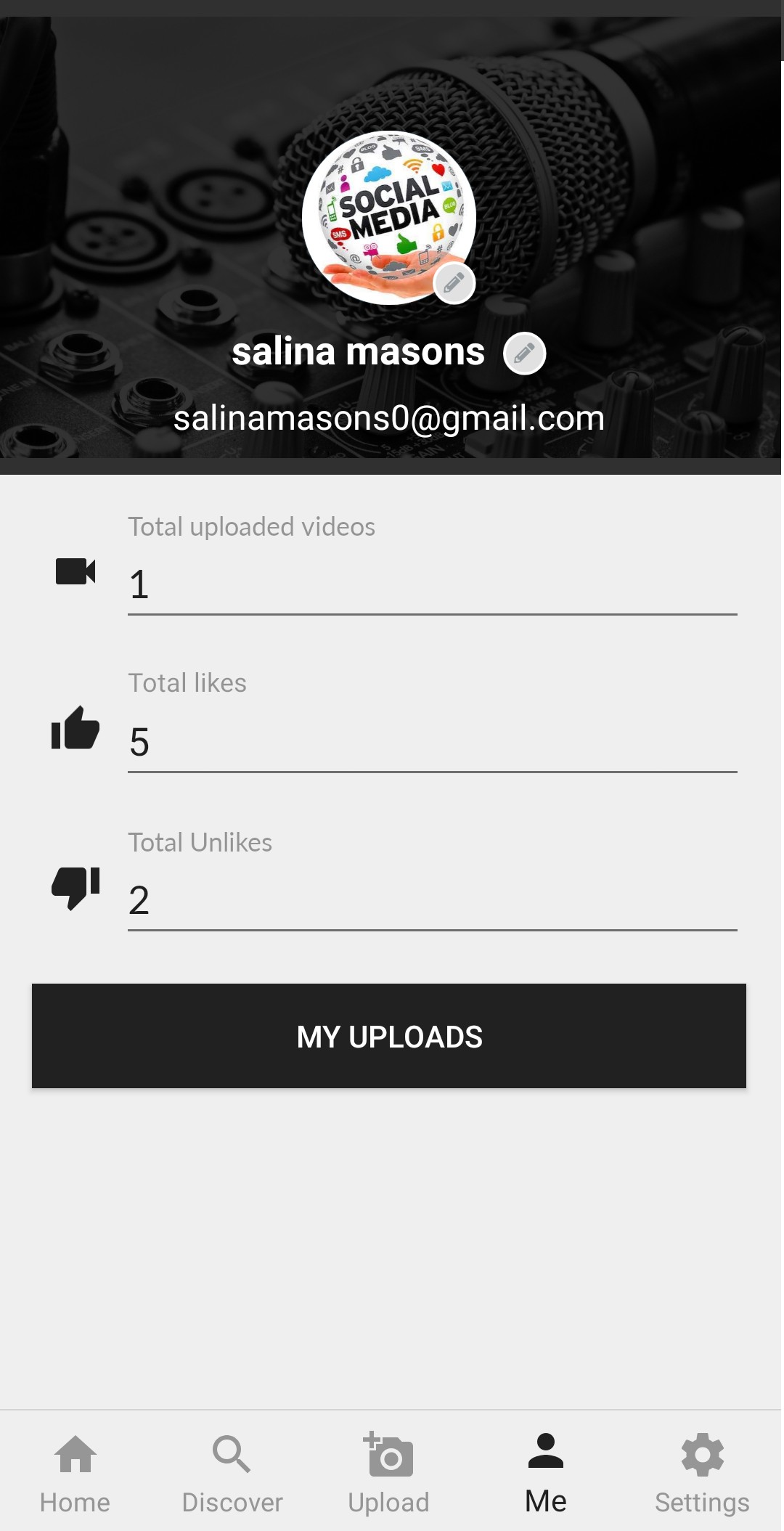Open MY UPLOADS

point(389,1036)
